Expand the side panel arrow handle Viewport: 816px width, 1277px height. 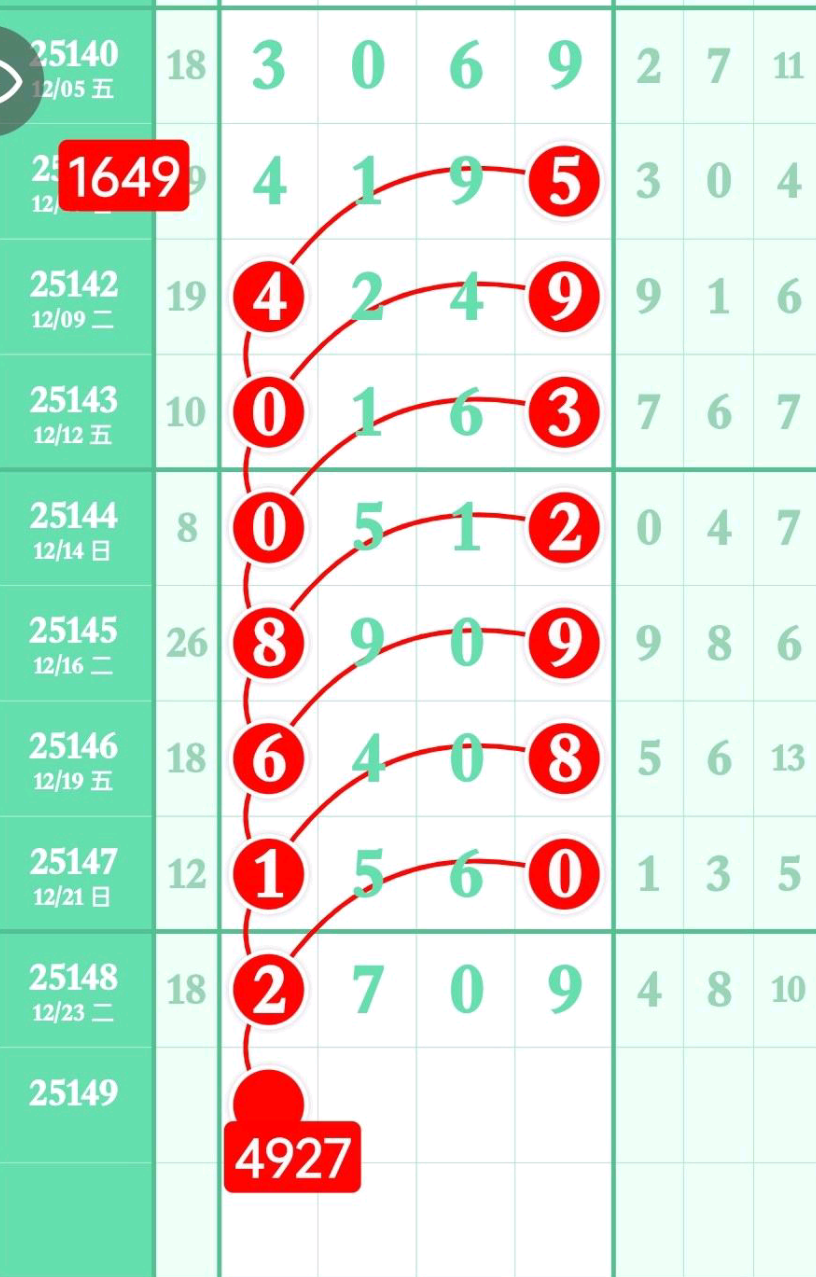(x=12, y=81)
